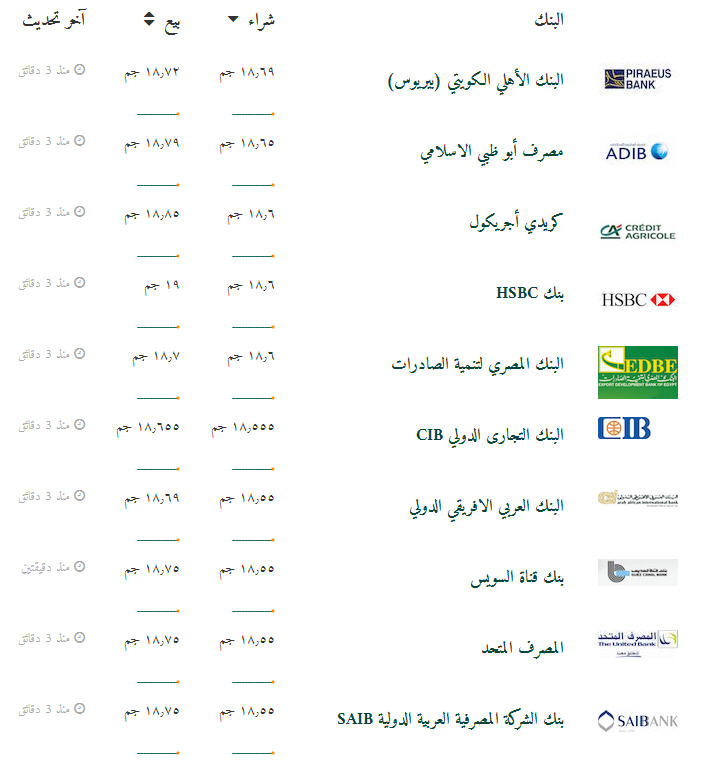
Task: Open بنك قناة السويس row
Action: tap(517, 577)
